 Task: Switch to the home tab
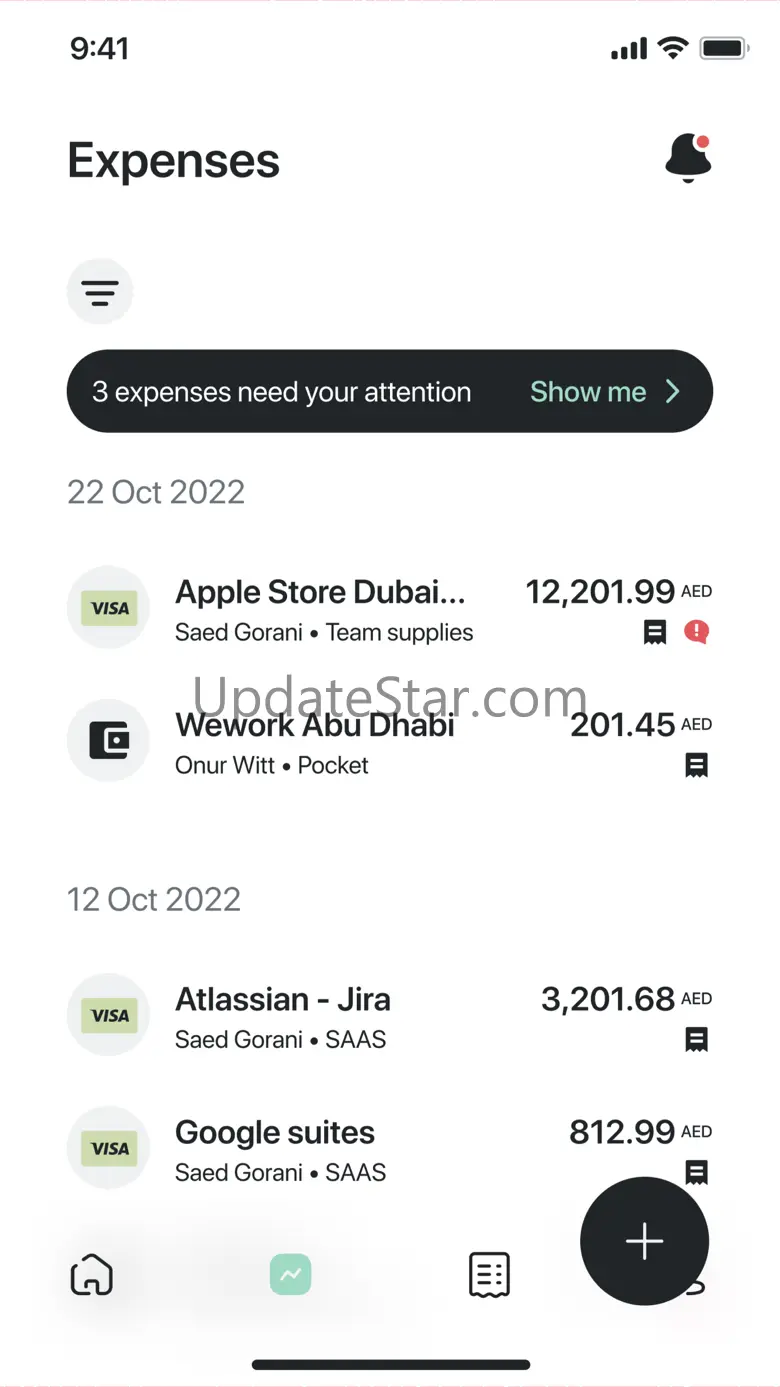(x=91, y=1275)
